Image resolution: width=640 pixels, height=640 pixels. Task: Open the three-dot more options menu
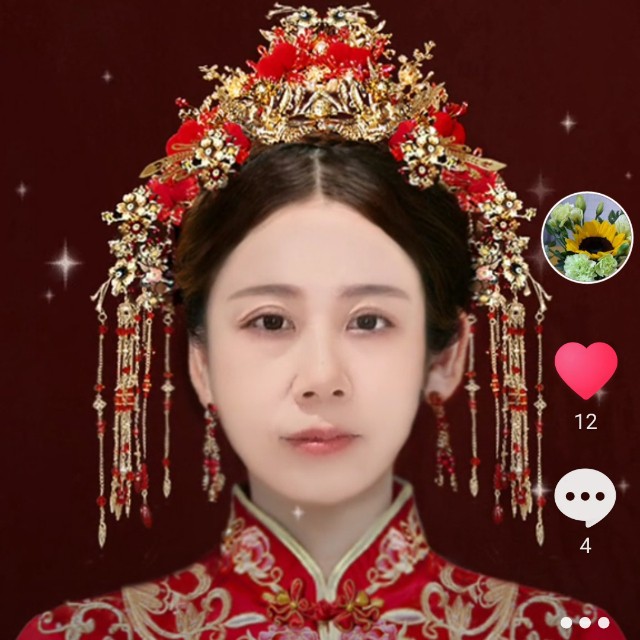pyautogui.click(x=585, y=622)
